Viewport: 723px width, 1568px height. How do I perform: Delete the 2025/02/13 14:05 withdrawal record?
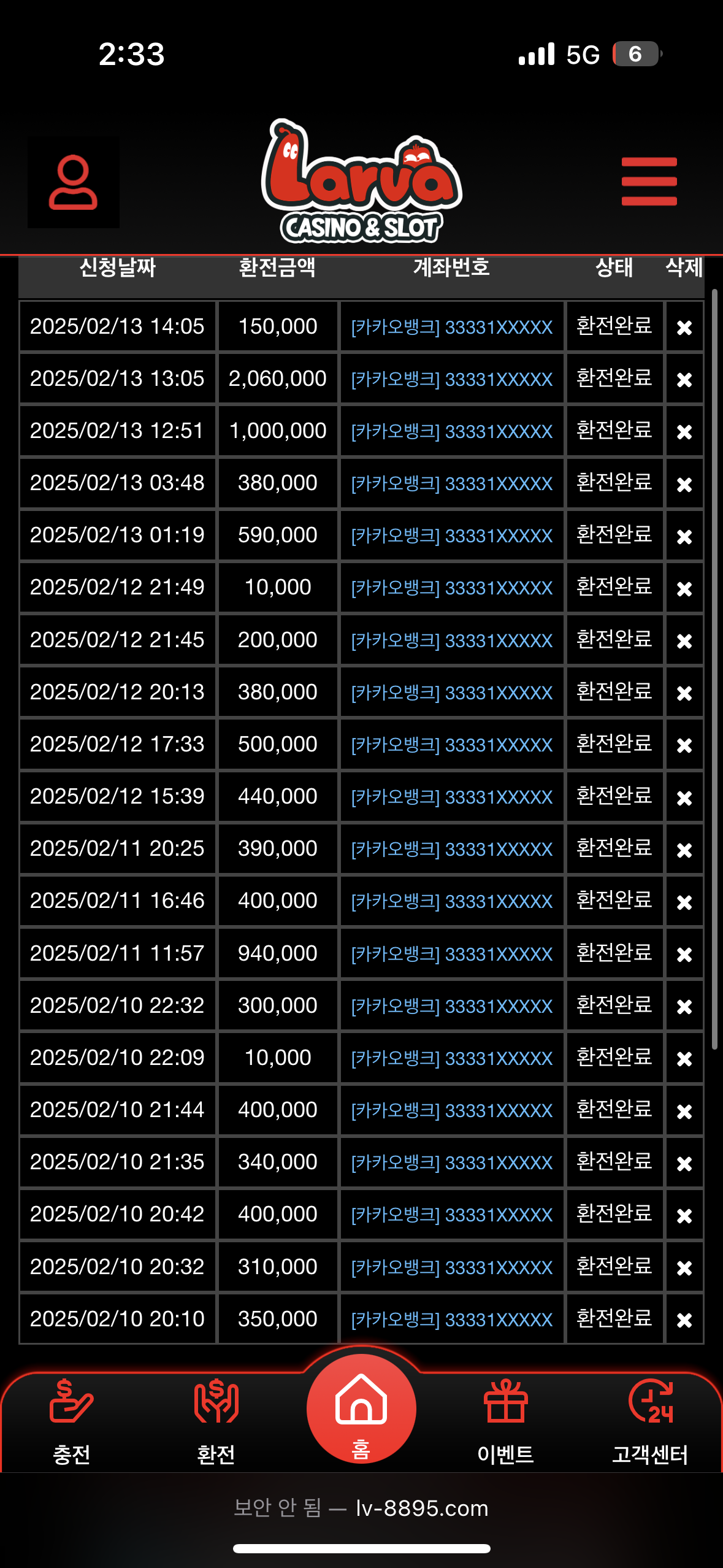684,327
